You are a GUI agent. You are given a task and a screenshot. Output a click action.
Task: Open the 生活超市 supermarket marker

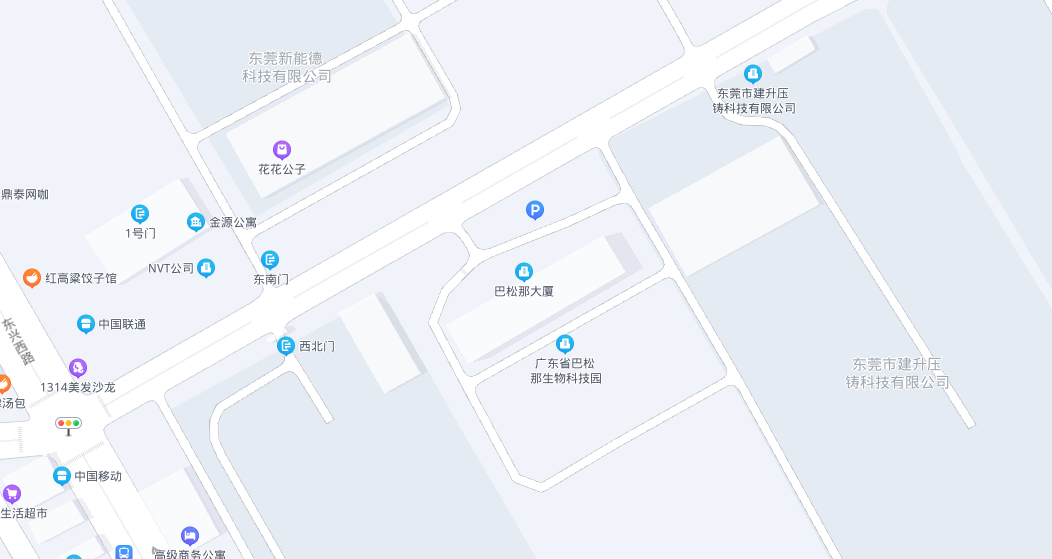click(12, 493)
